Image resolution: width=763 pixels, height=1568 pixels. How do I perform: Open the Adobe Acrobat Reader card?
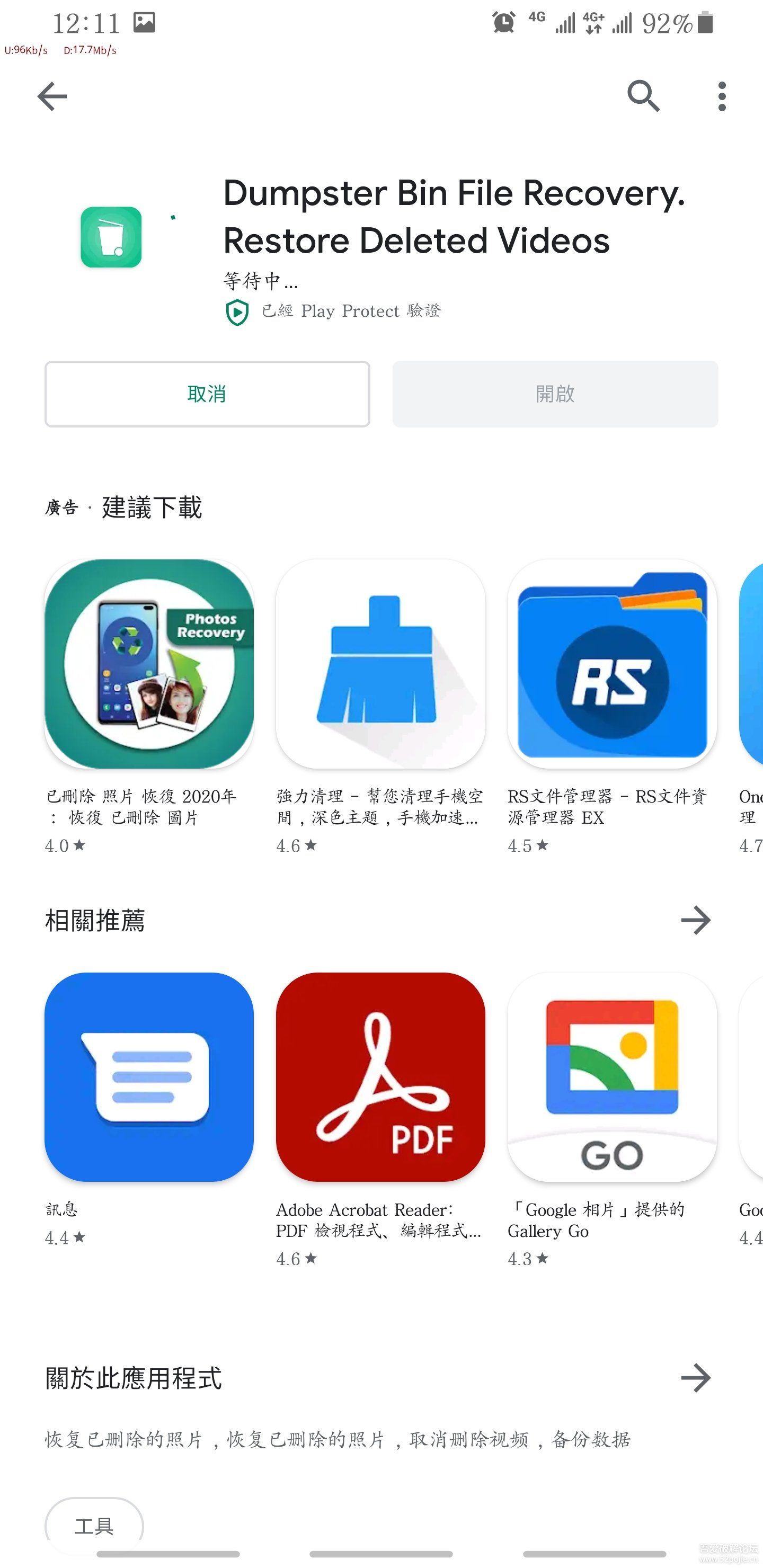click(x=380, y=1077)
